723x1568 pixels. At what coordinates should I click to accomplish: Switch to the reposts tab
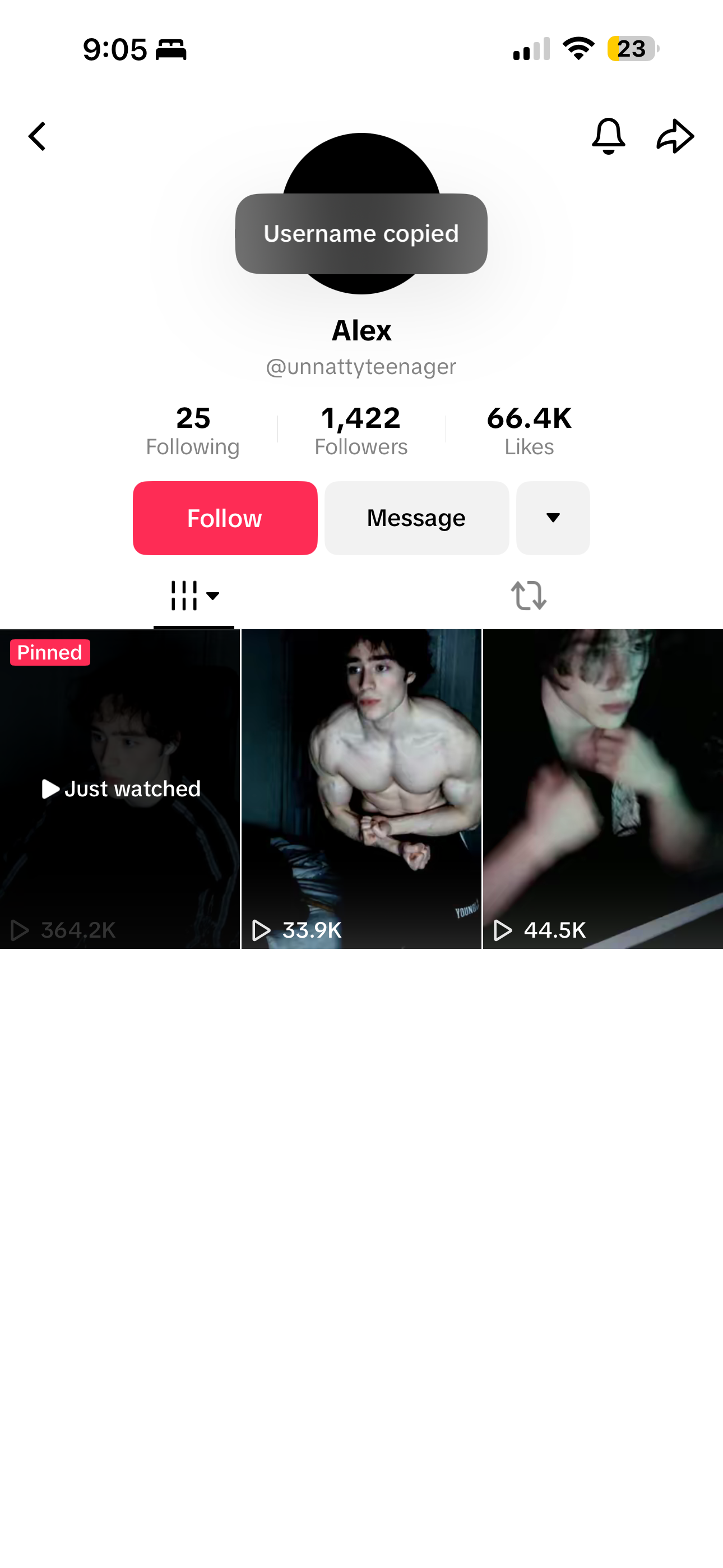pos(529,596)
